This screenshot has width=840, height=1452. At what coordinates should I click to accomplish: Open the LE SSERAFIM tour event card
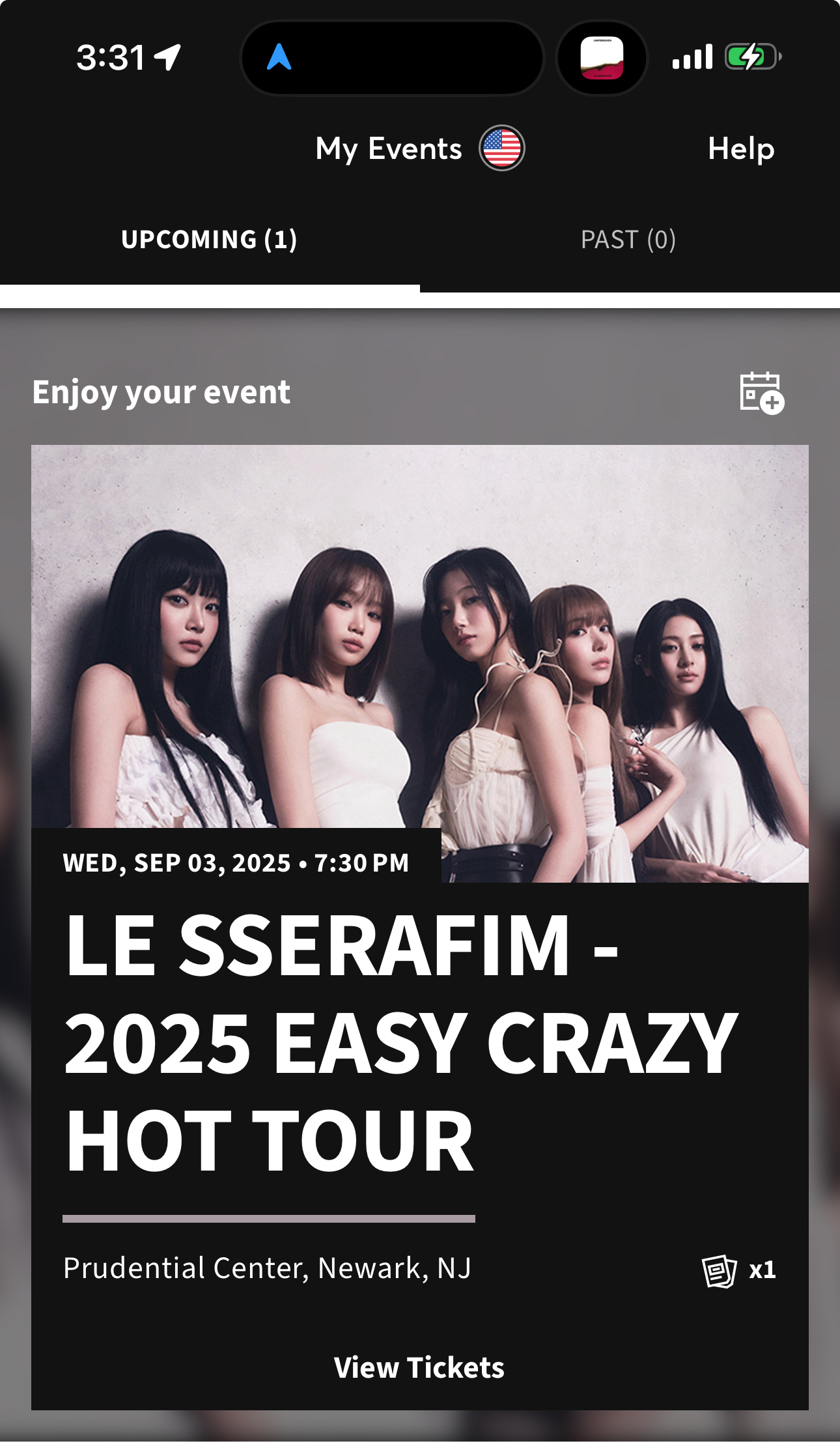coord(419,1042)
